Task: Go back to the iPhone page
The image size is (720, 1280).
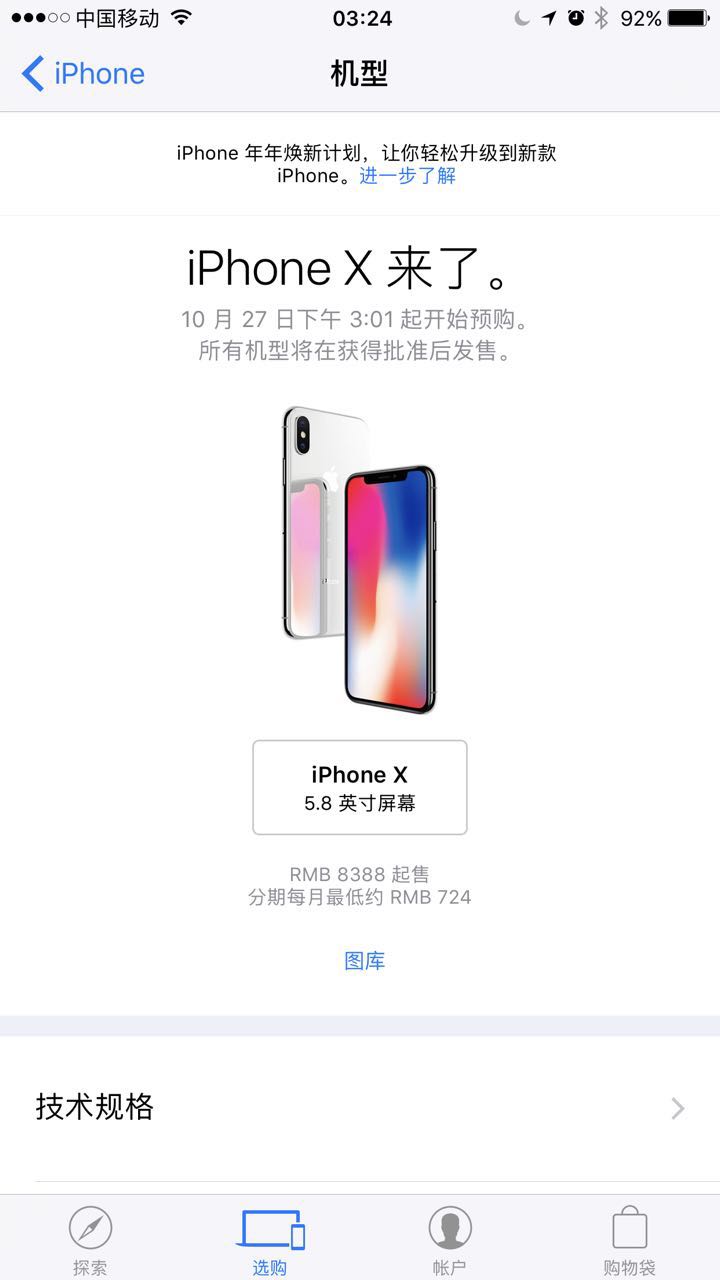Action: [x=83, y=74]
